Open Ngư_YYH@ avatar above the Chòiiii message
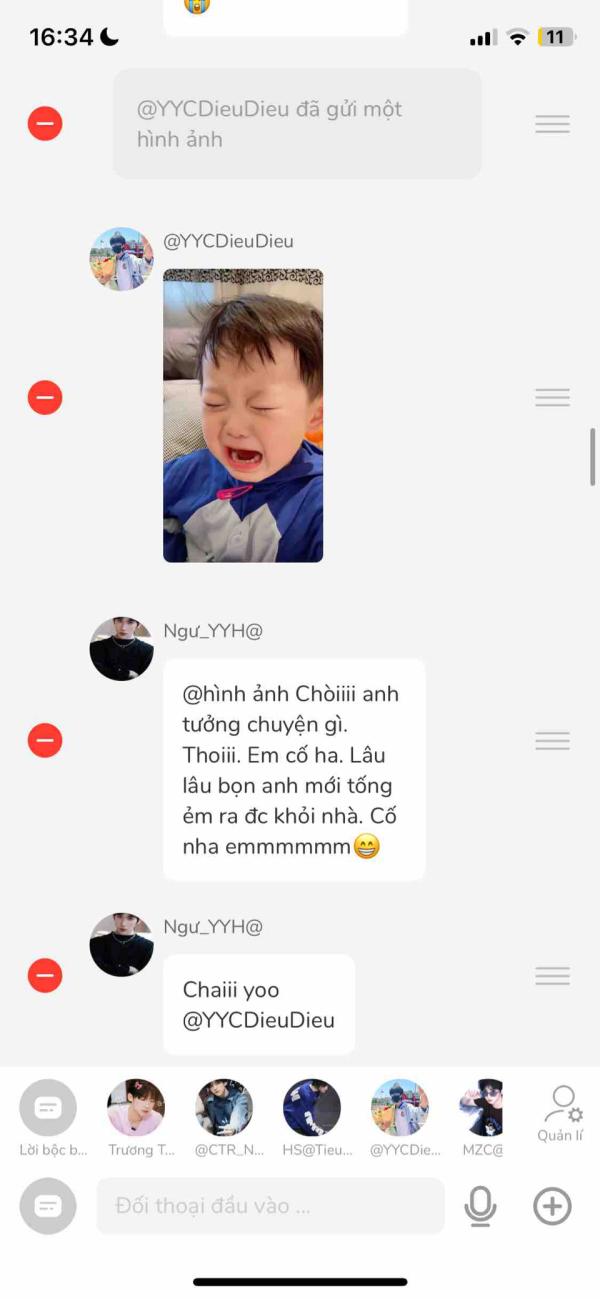The width and height of the screenshot is (600, 1299). click(x=122, y=649)
